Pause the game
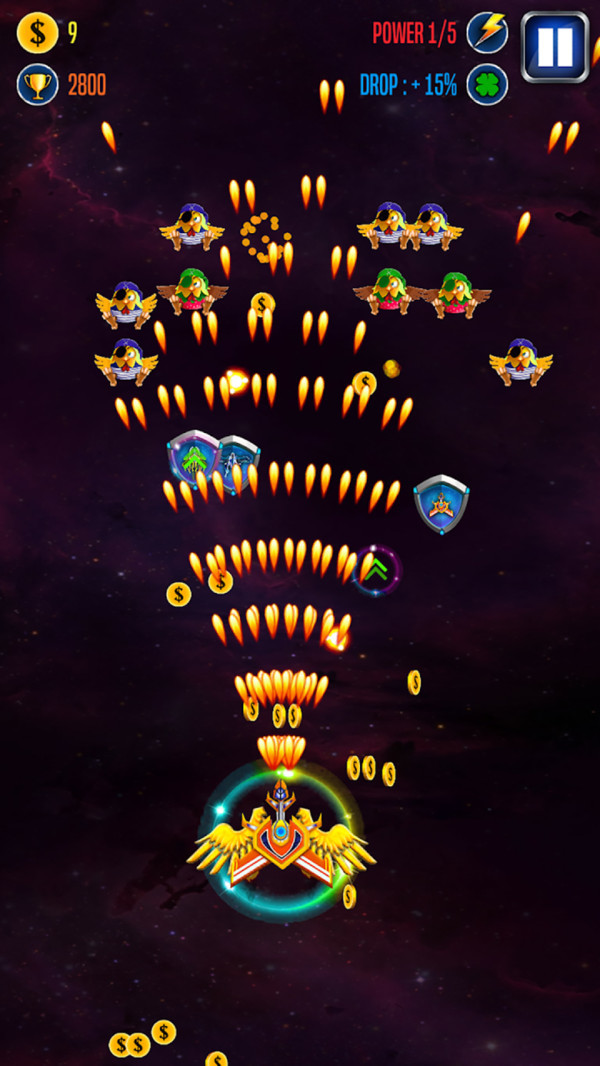 [x=554, y=46]
